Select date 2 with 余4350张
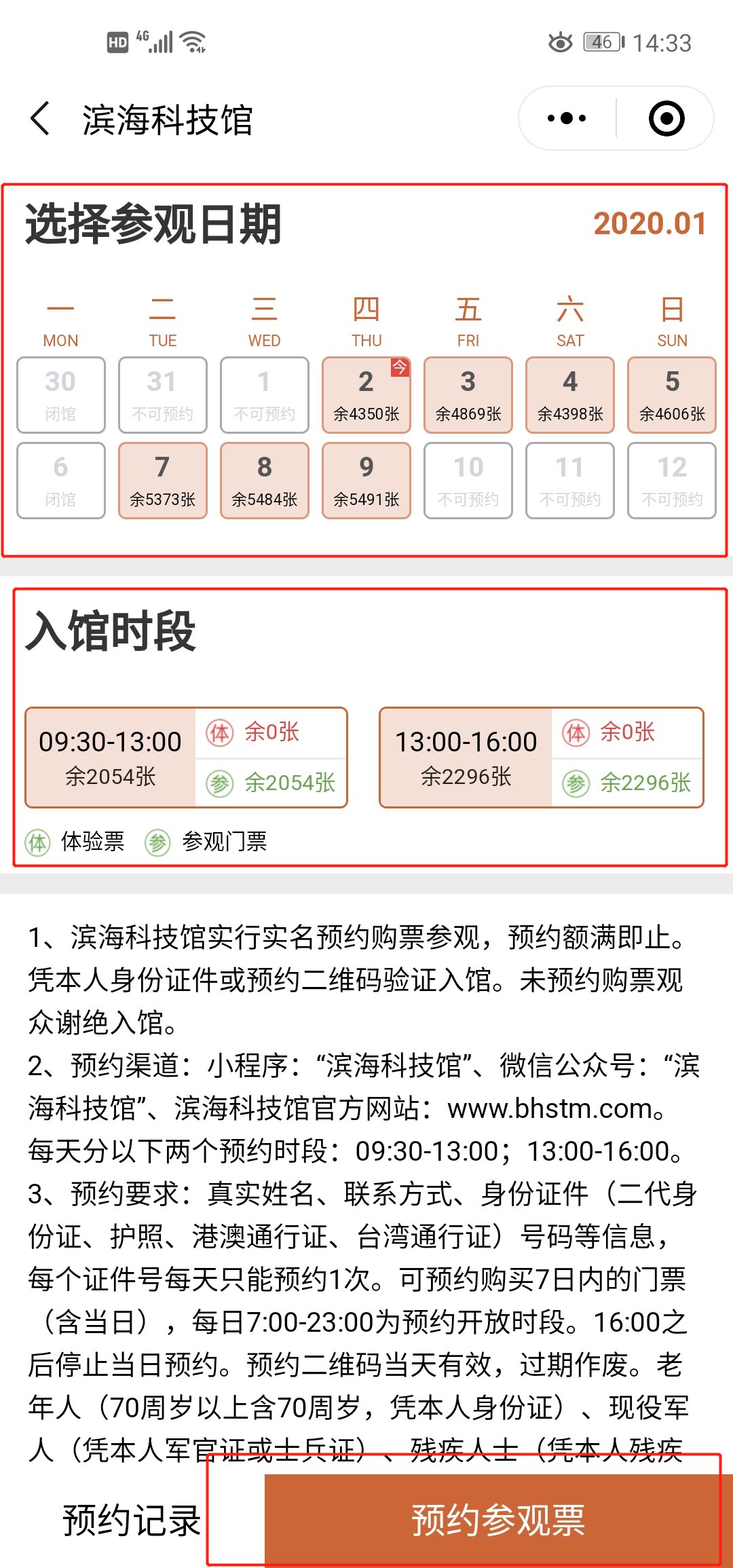 366,395
